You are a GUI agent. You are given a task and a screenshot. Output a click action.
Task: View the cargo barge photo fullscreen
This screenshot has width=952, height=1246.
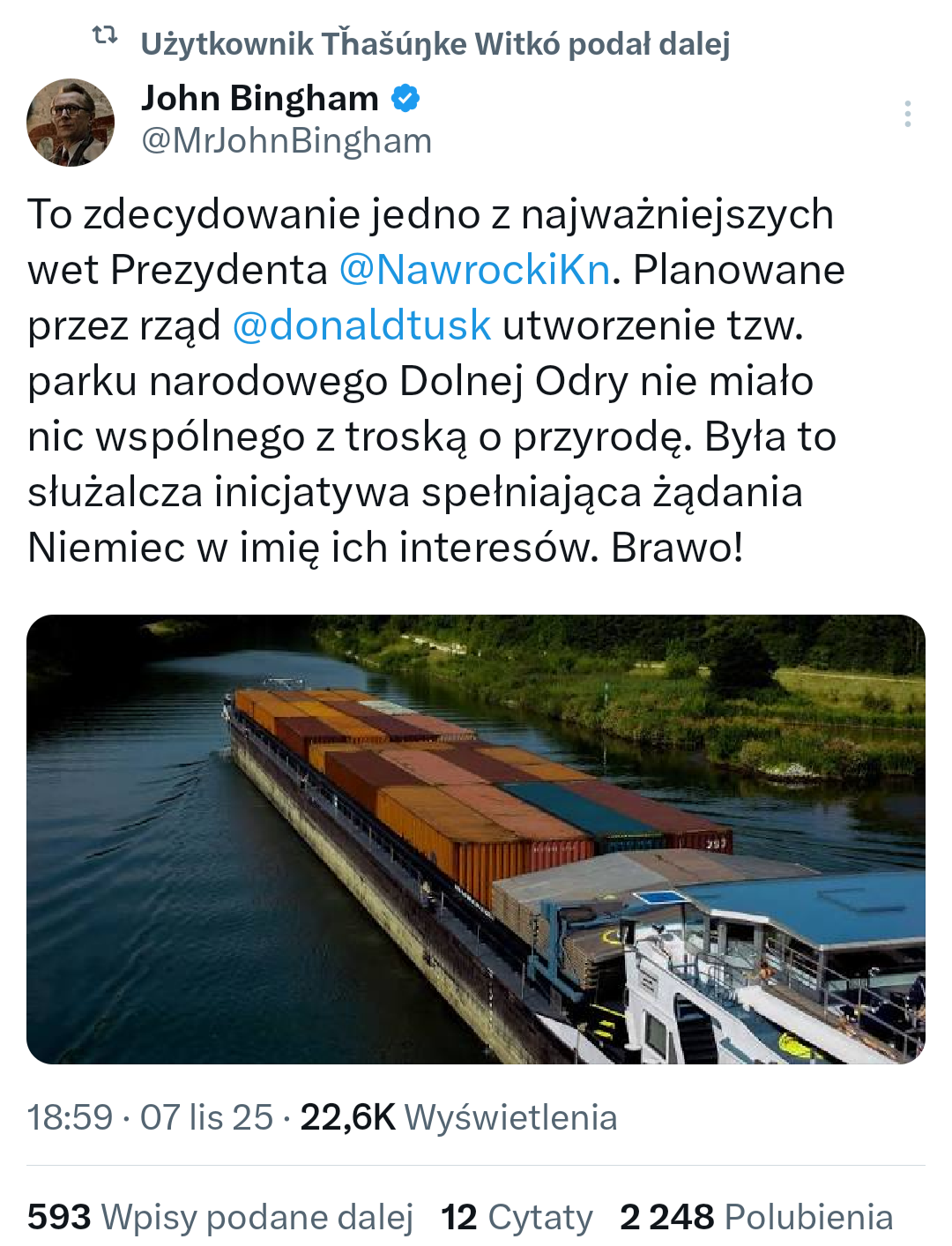click(x=476, y=839)
